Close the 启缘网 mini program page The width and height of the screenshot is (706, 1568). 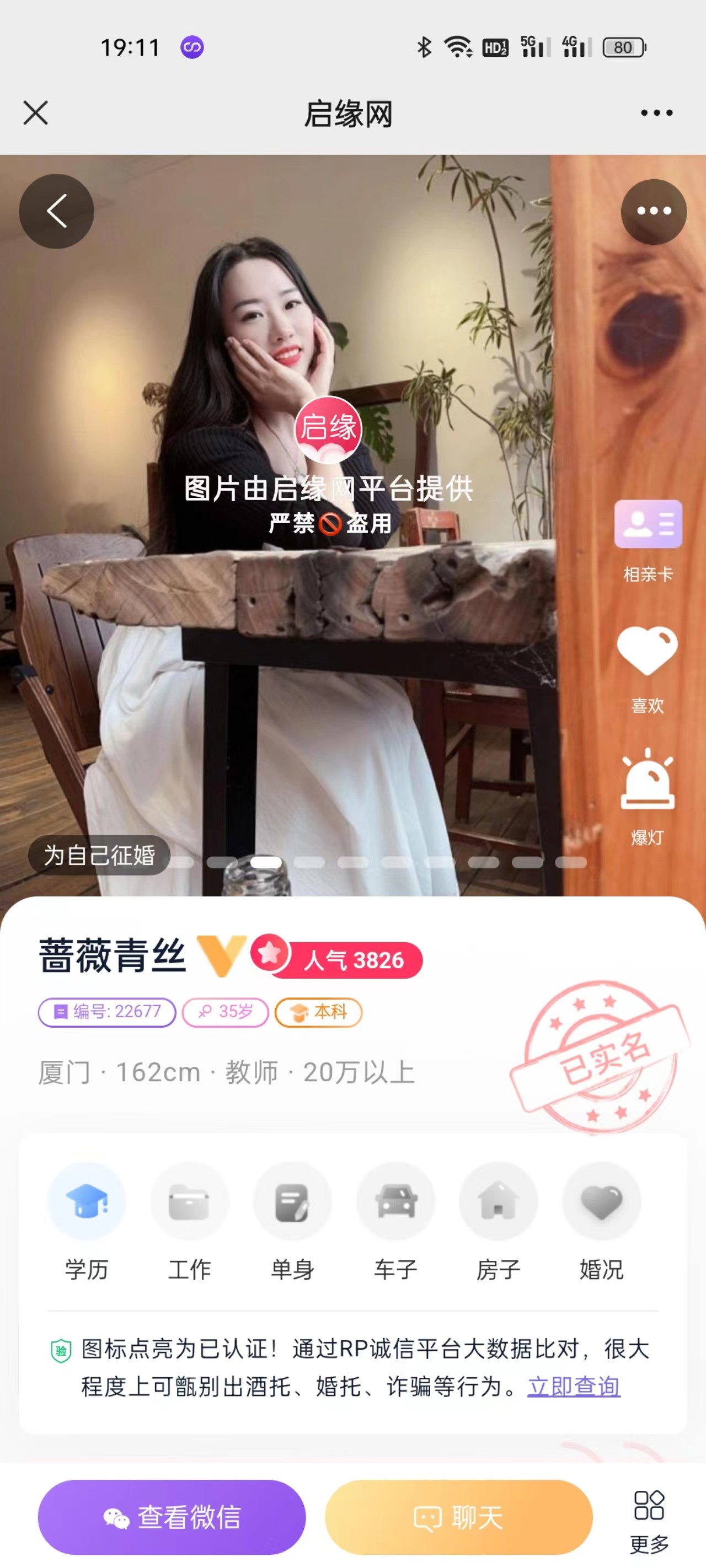(x=35, y=112)
